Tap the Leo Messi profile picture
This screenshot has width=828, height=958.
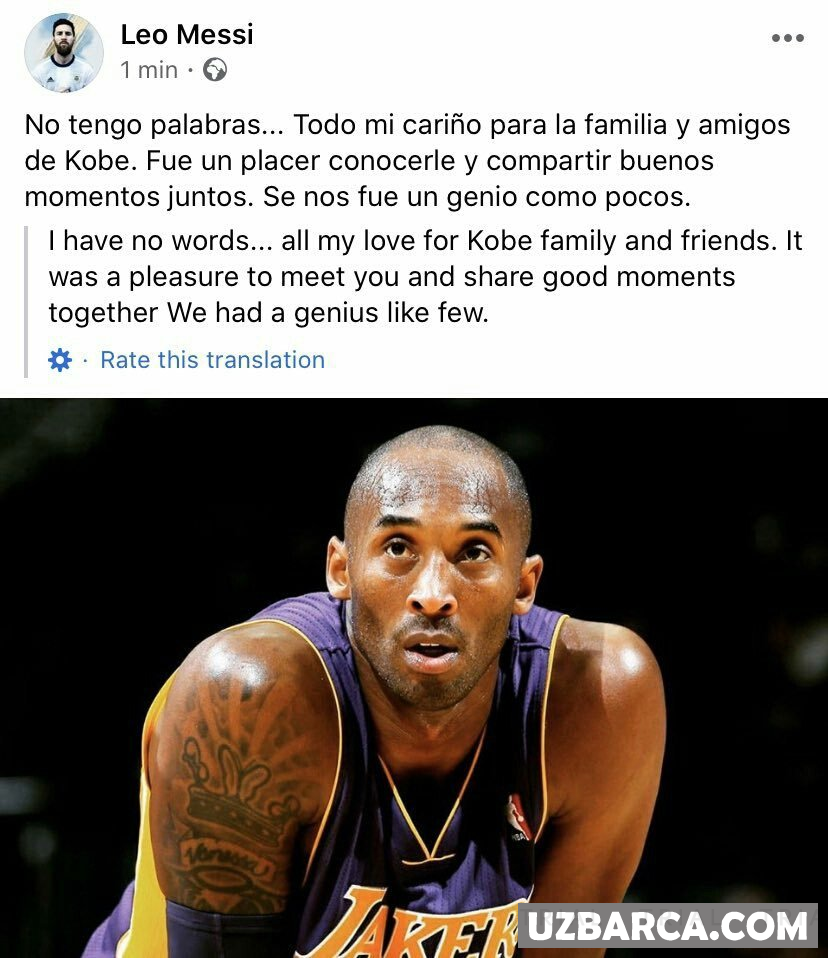pos(64,52)
